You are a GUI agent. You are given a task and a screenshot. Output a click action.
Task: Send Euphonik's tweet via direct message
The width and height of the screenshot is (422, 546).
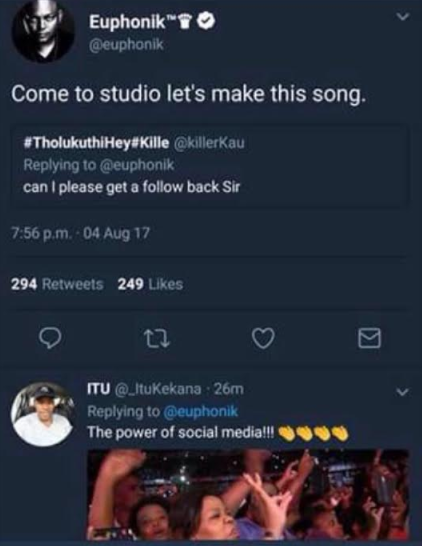(x=369, y=339)
